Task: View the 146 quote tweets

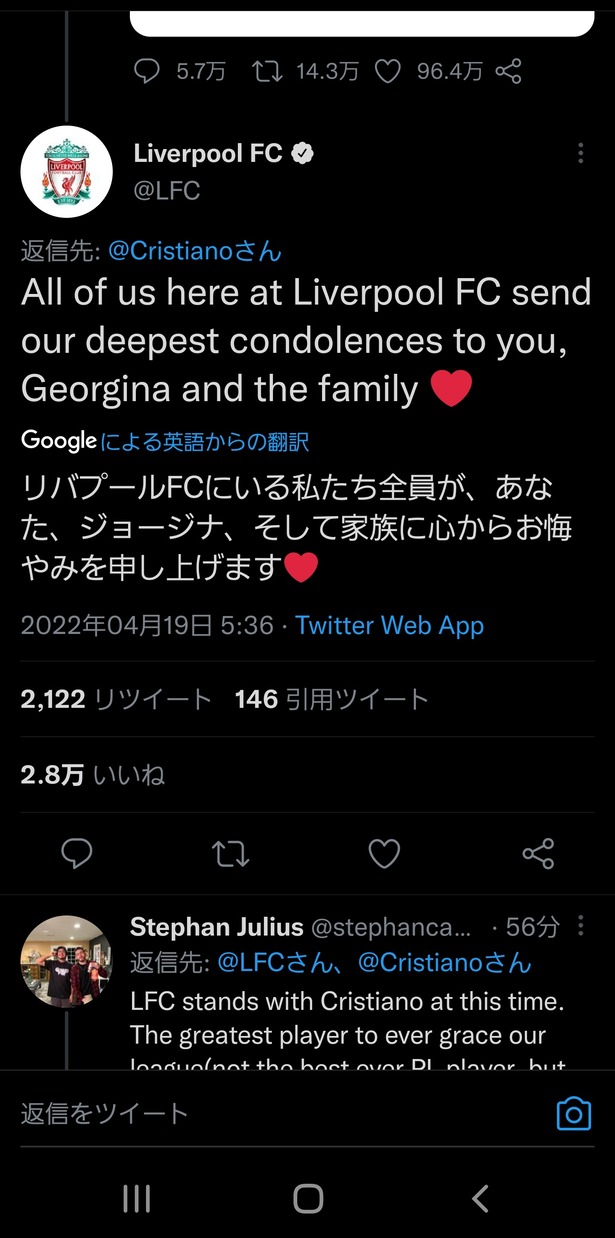Action: coord(332,700)
